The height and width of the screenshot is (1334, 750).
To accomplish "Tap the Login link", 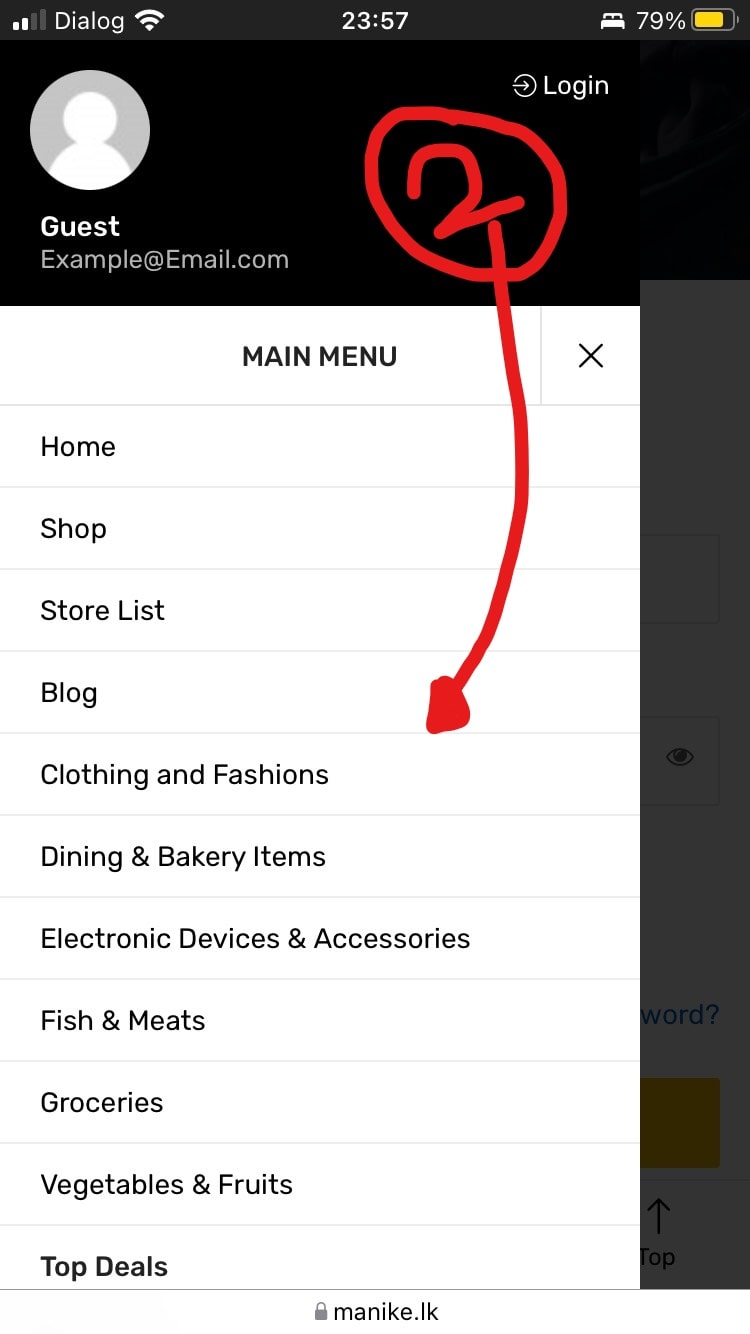I will tap(560, 86).
